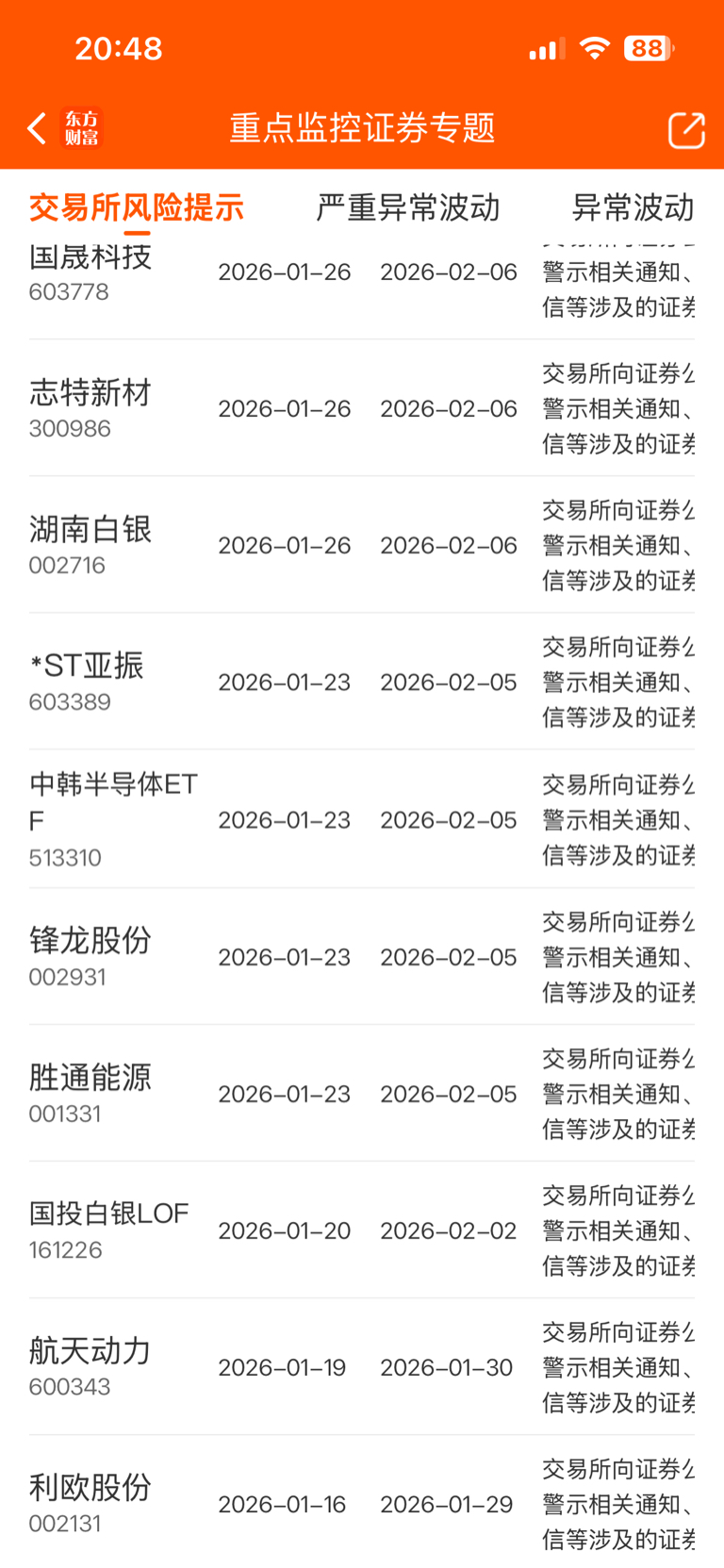Open the 锋龙股份 002931 row
Viewport: 724px width, 1568px height.
pos(362,956)
